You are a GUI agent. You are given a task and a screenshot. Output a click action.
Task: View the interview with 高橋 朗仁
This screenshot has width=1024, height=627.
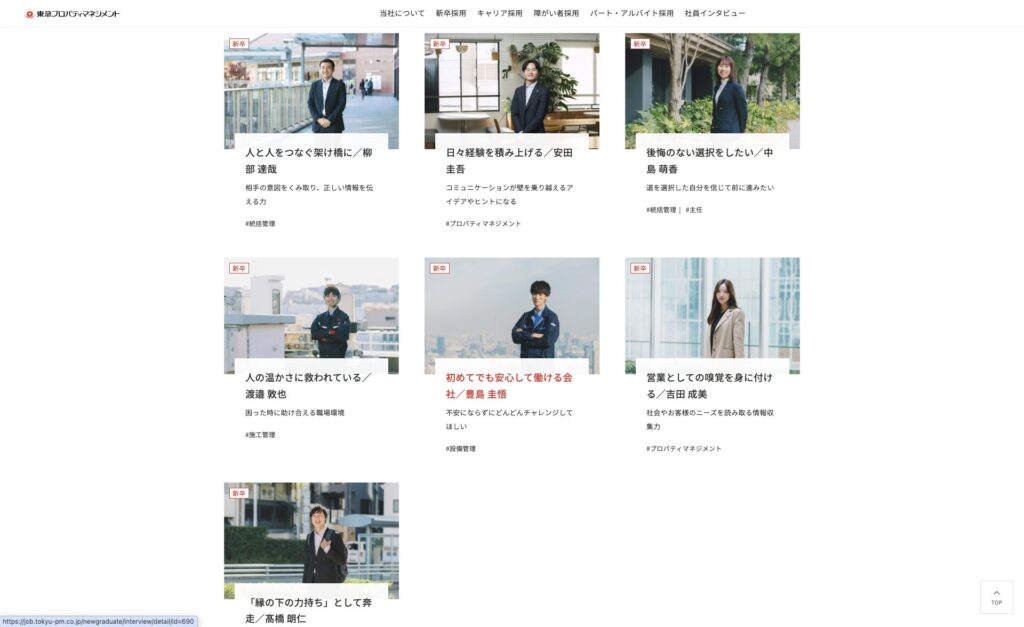pyautogui.click(x=310, y=610)
